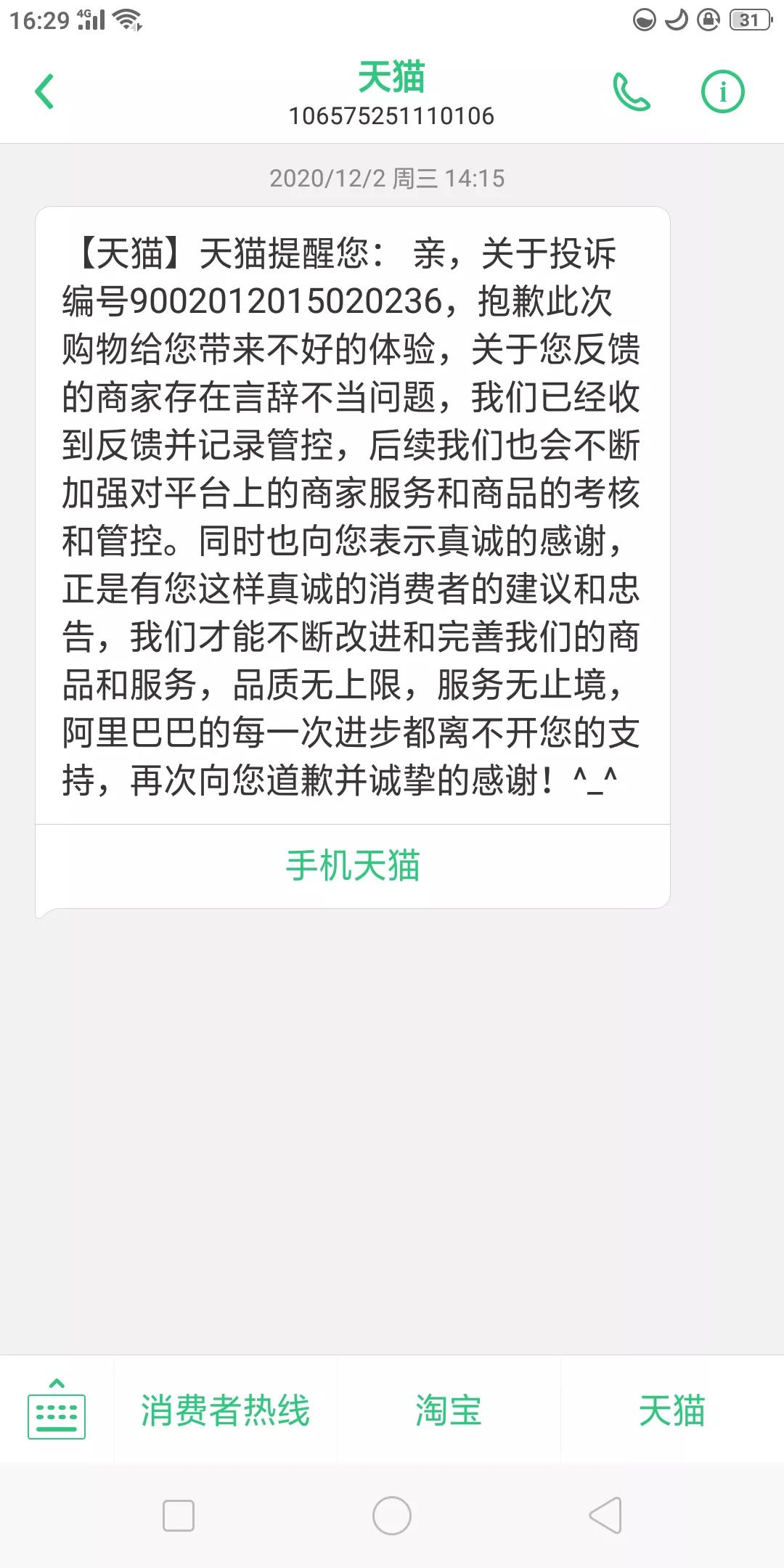
Task: Open the 手机天猫 link in the message
Action: click(x=354, y=864)
